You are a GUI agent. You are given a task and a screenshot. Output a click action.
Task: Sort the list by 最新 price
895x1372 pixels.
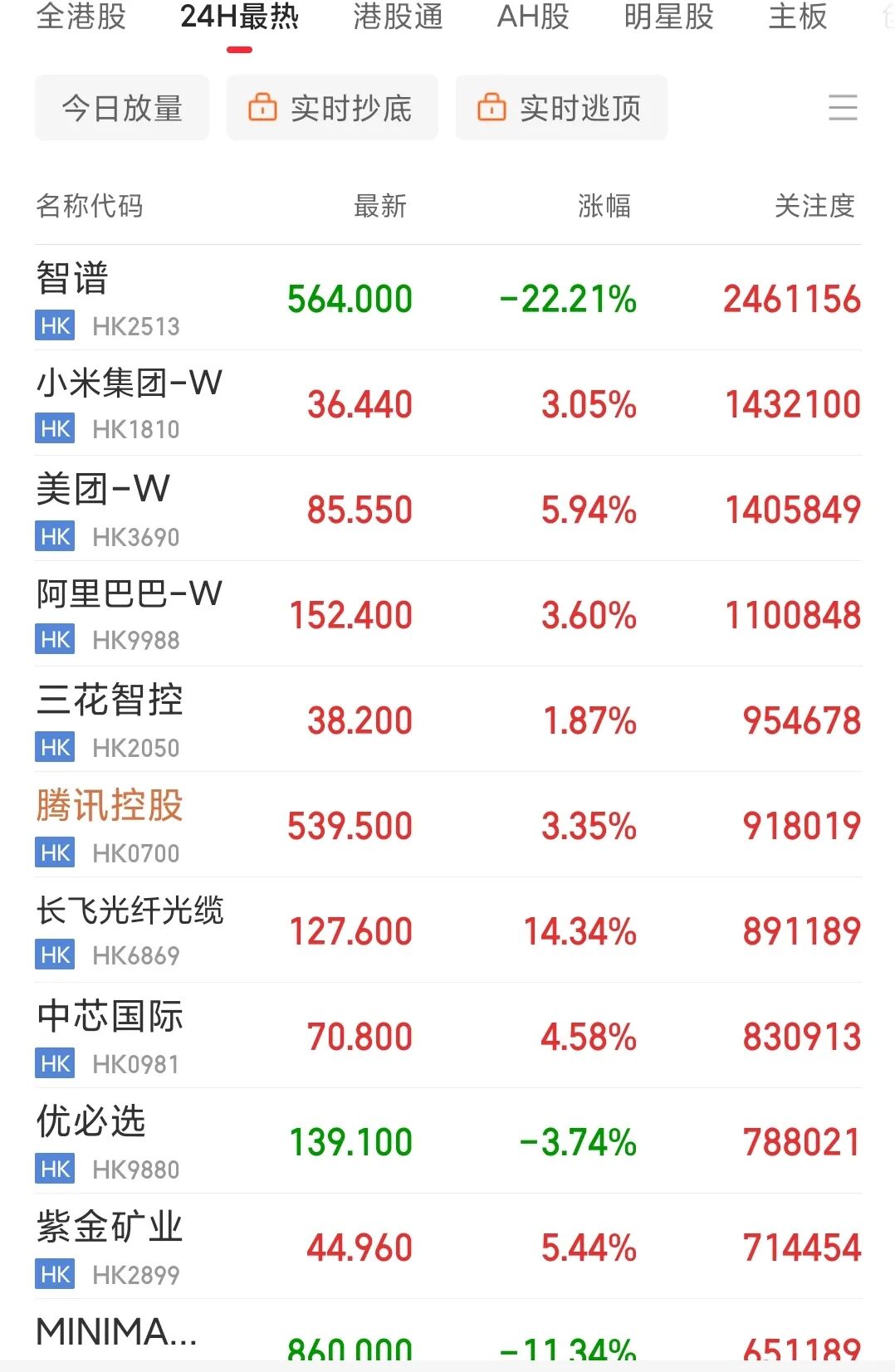(380, 206)
